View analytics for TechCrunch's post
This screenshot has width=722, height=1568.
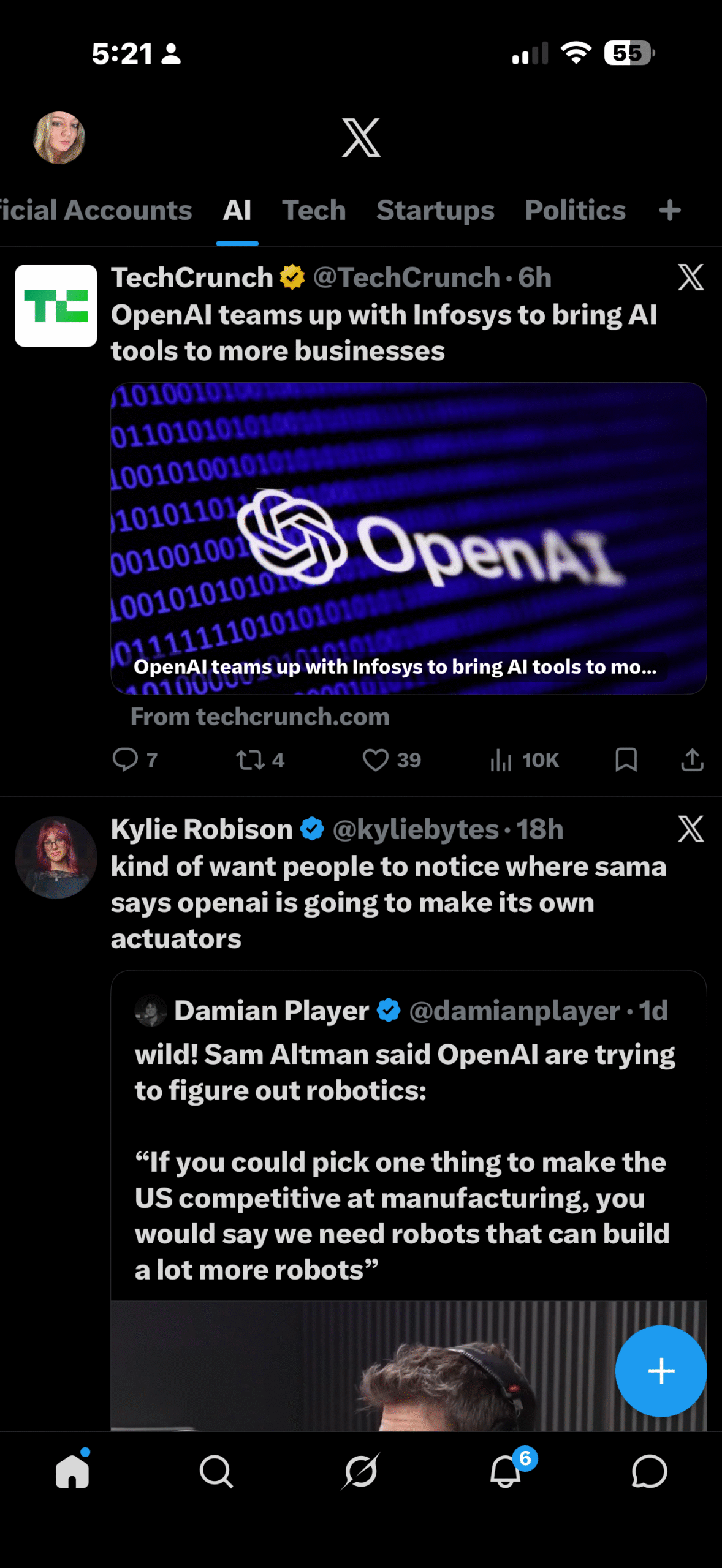501,759
